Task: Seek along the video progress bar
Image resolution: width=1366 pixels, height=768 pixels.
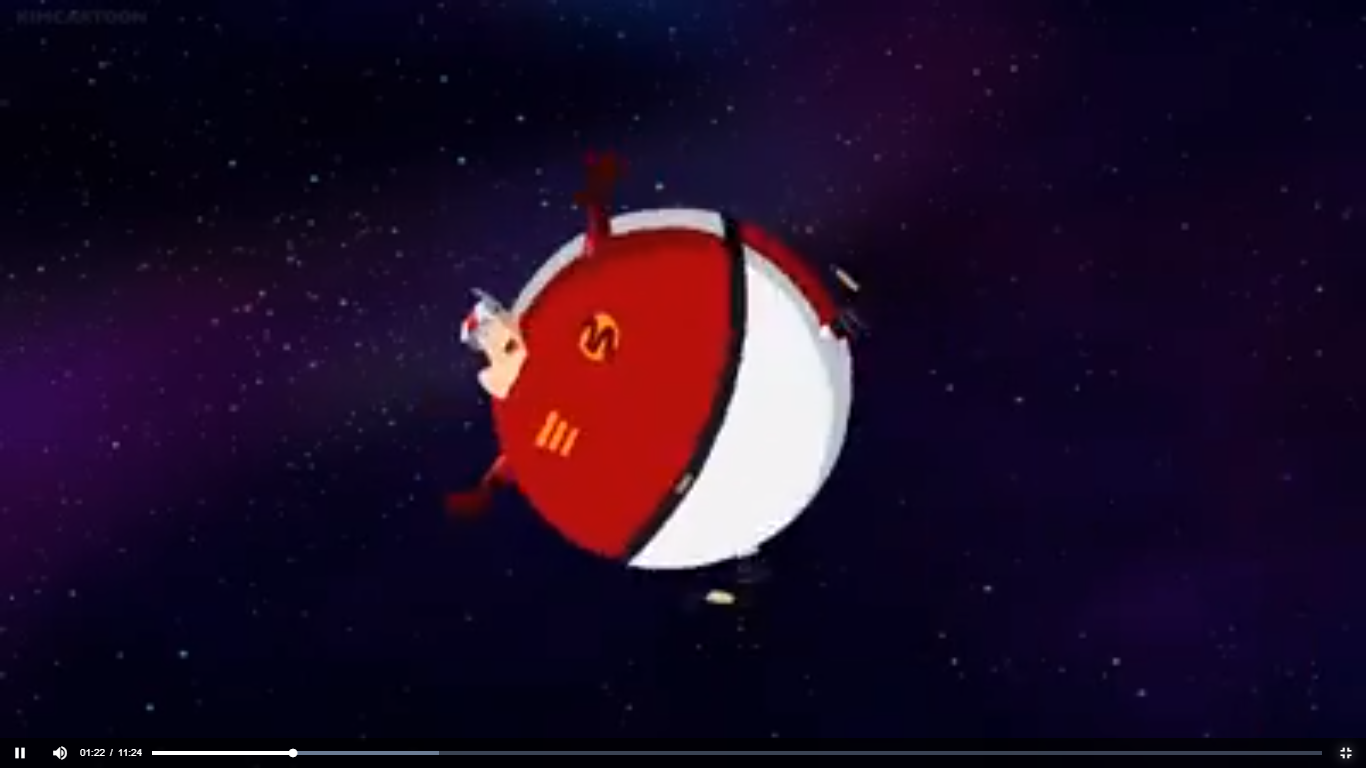Action: [x=736, y=753]
